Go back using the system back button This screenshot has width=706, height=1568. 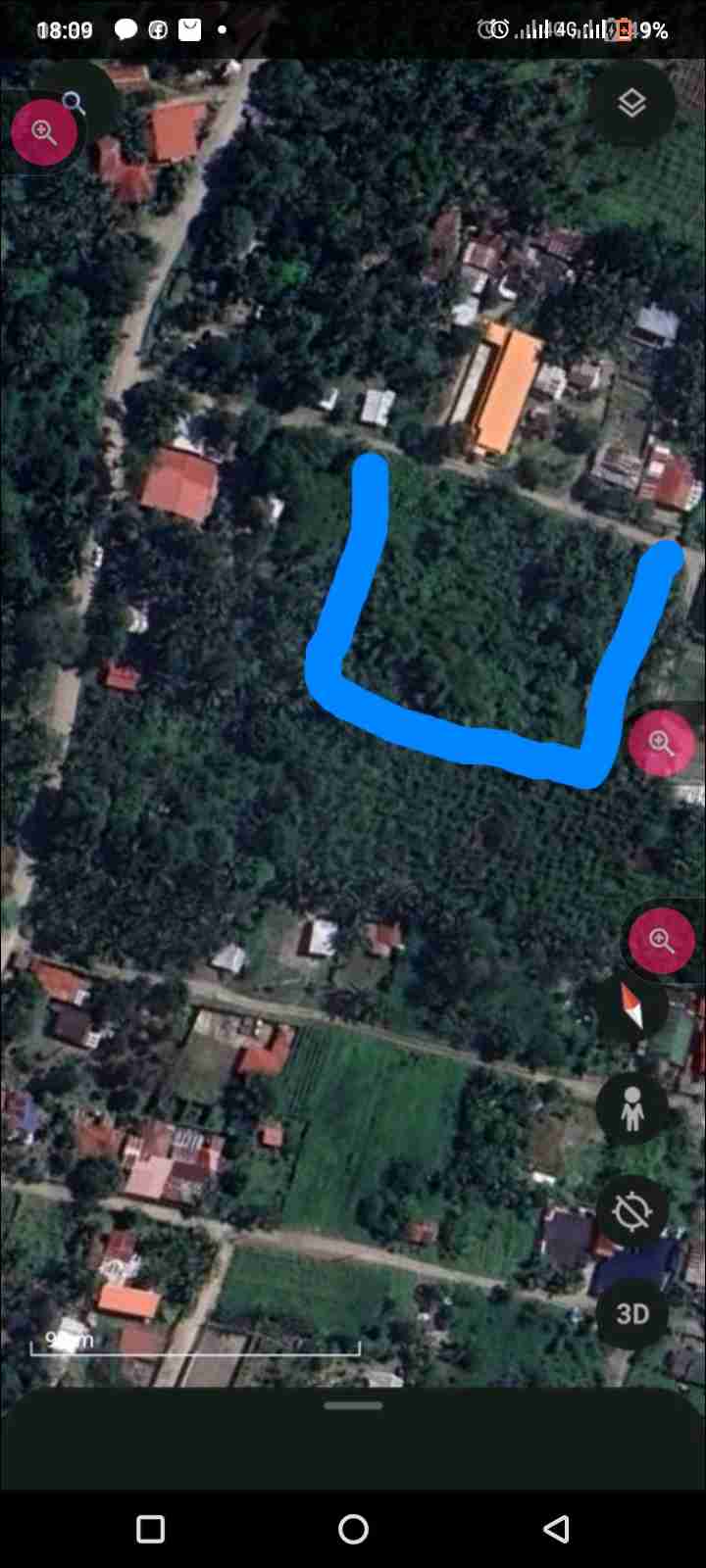click(555, 1529)
